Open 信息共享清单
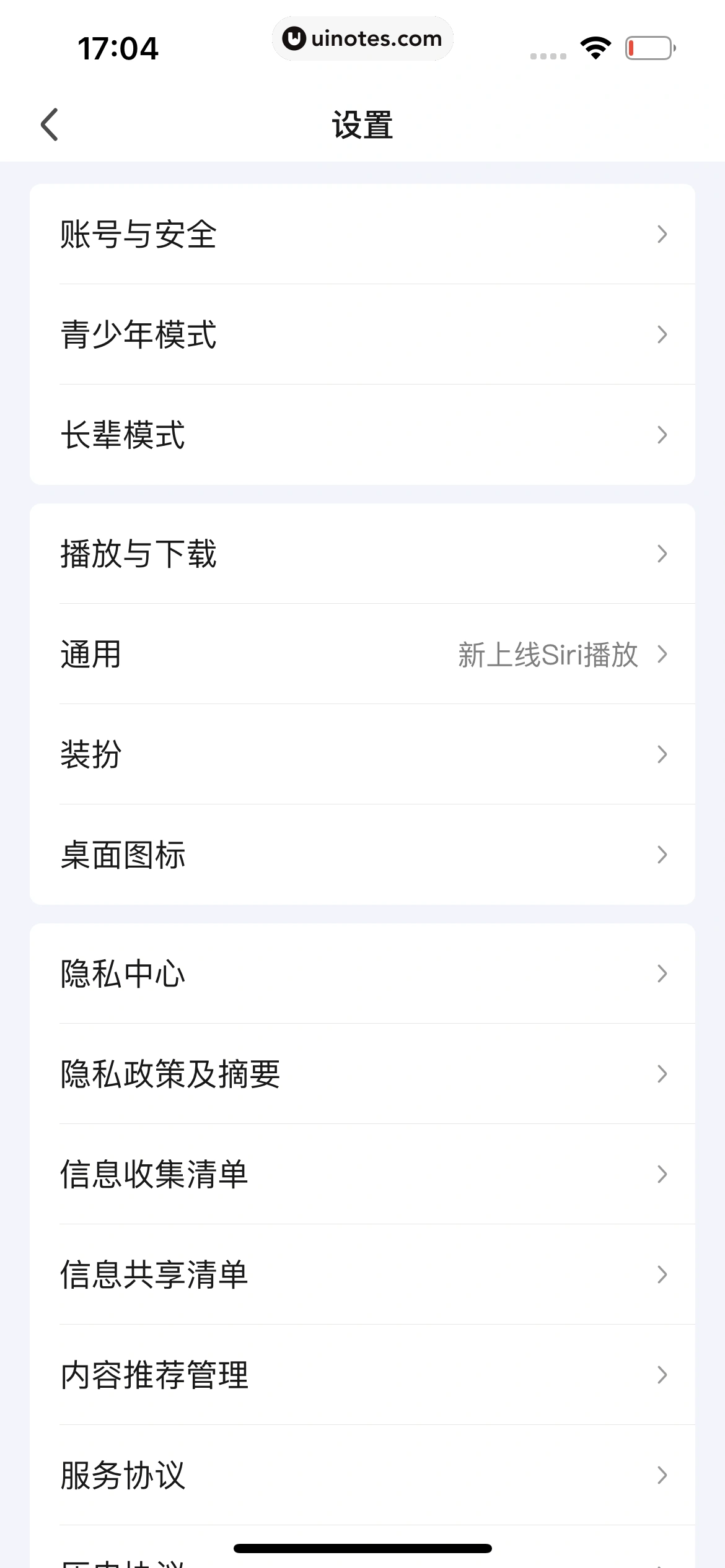 pyautogui.click(x=362, y=1274)
